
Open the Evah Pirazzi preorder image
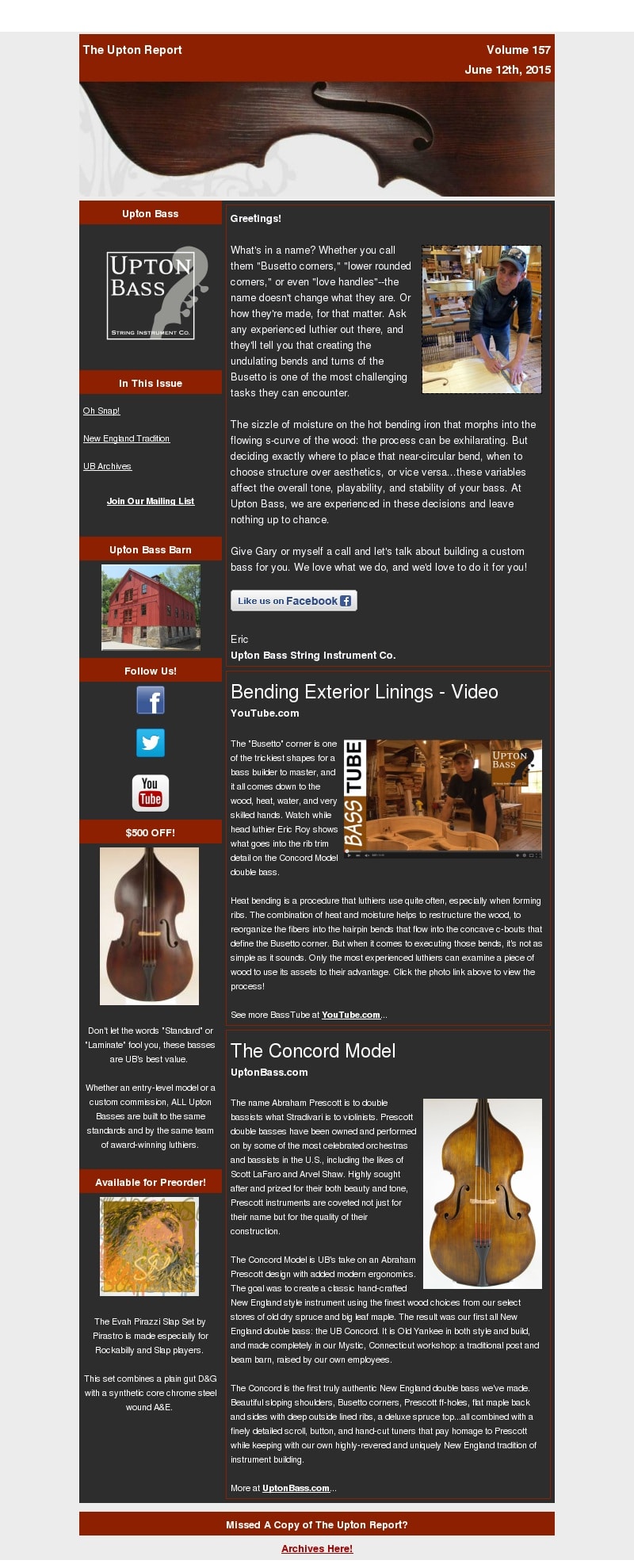pyautogui.click(x=149, y=1246)
